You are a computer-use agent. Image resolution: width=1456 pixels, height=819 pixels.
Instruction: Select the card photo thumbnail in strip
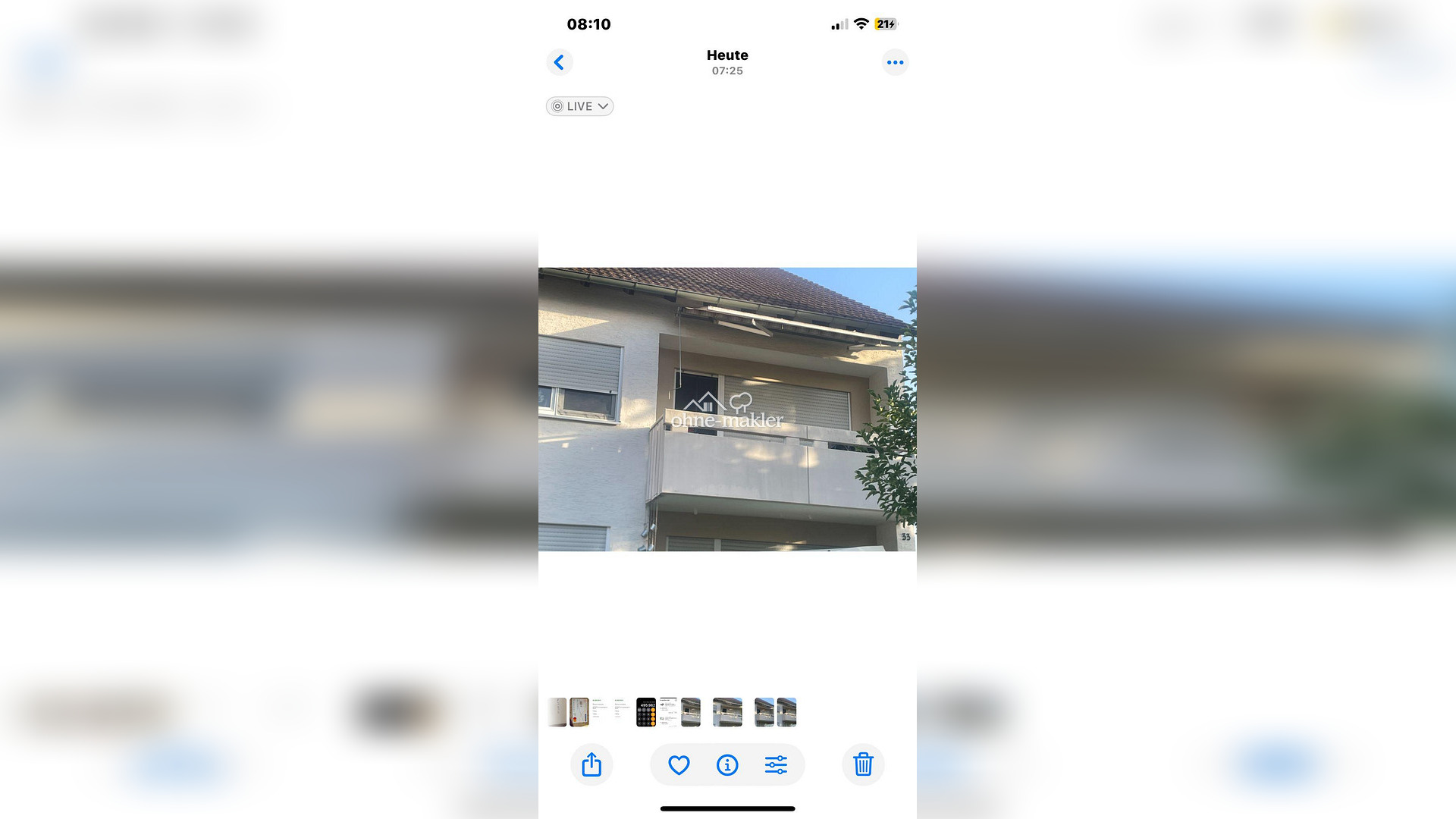click(579, 713)
